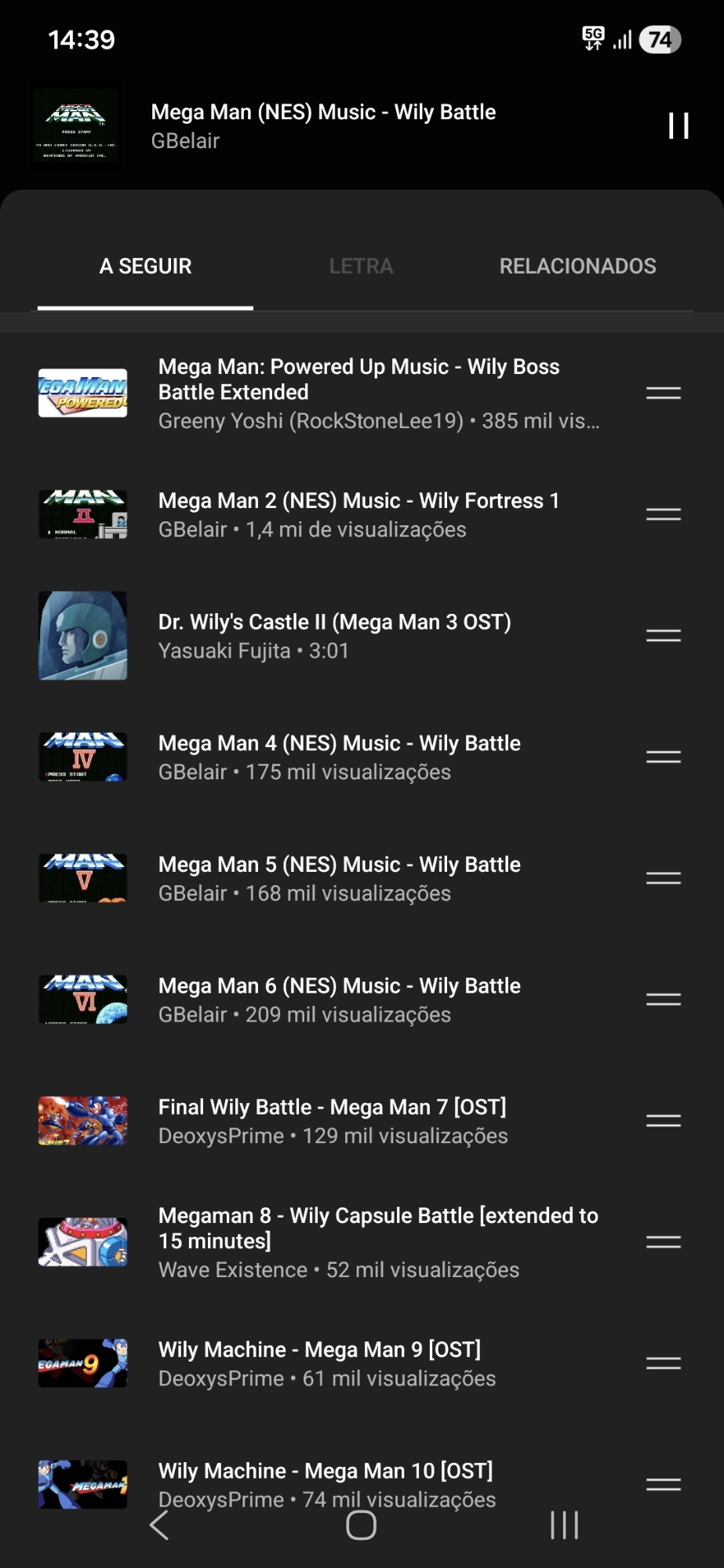Open the recent apps view
The image size is (724, 1568).
[564, 1526]
